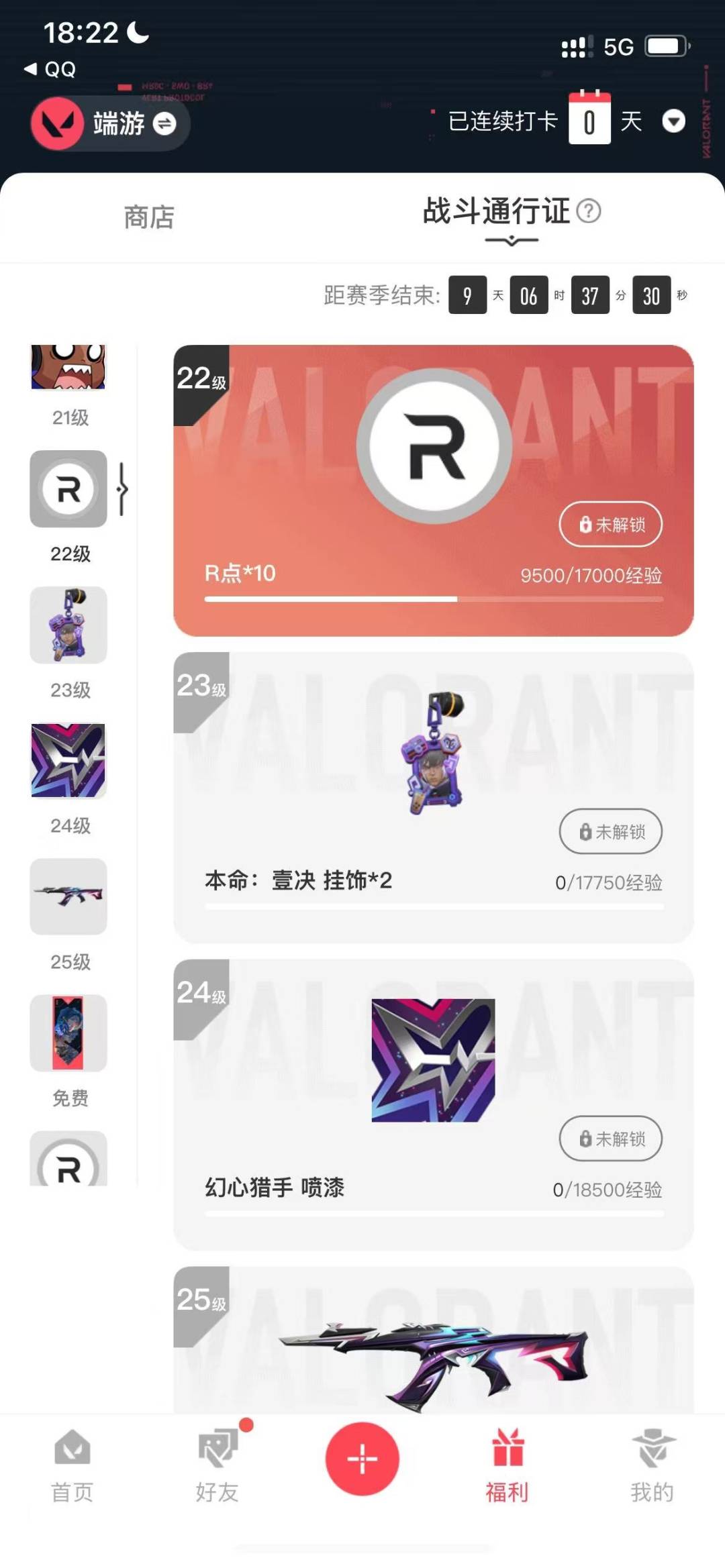Tap 未解锁 lock on 幻心猎手 喷漆 reward

click(610, 1139)
